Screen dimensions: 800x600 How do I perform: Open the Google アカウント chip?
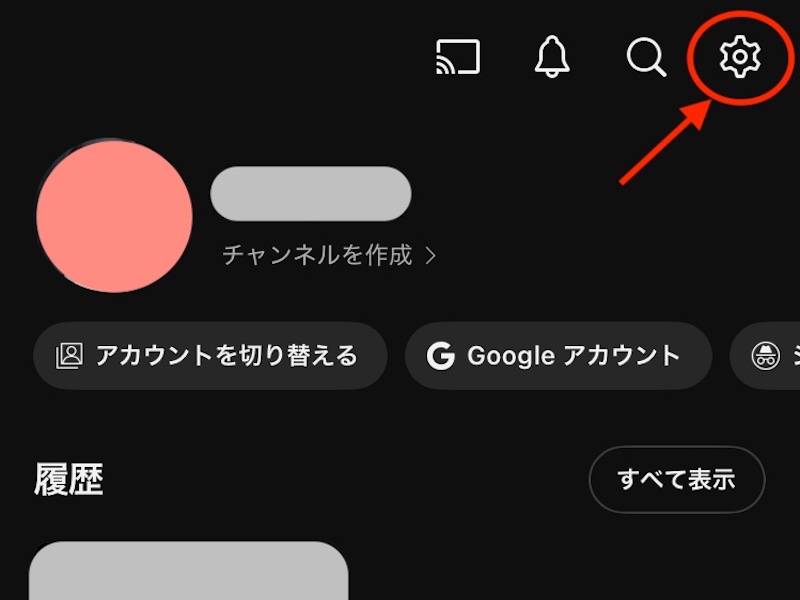(x=557, y=355)
